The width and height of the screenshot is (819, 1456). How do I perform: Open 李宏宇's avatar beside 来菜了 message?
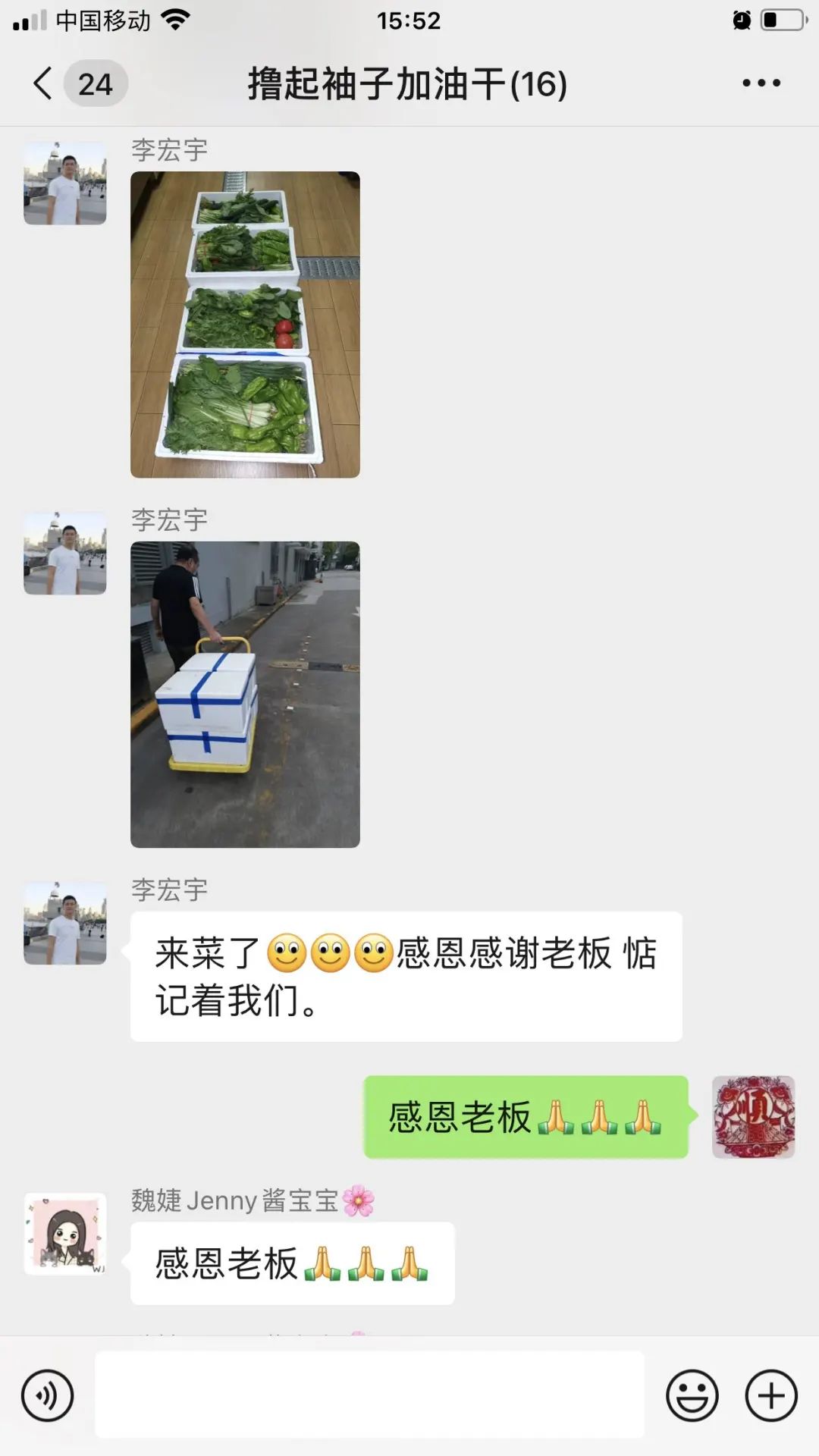(65, 923)
